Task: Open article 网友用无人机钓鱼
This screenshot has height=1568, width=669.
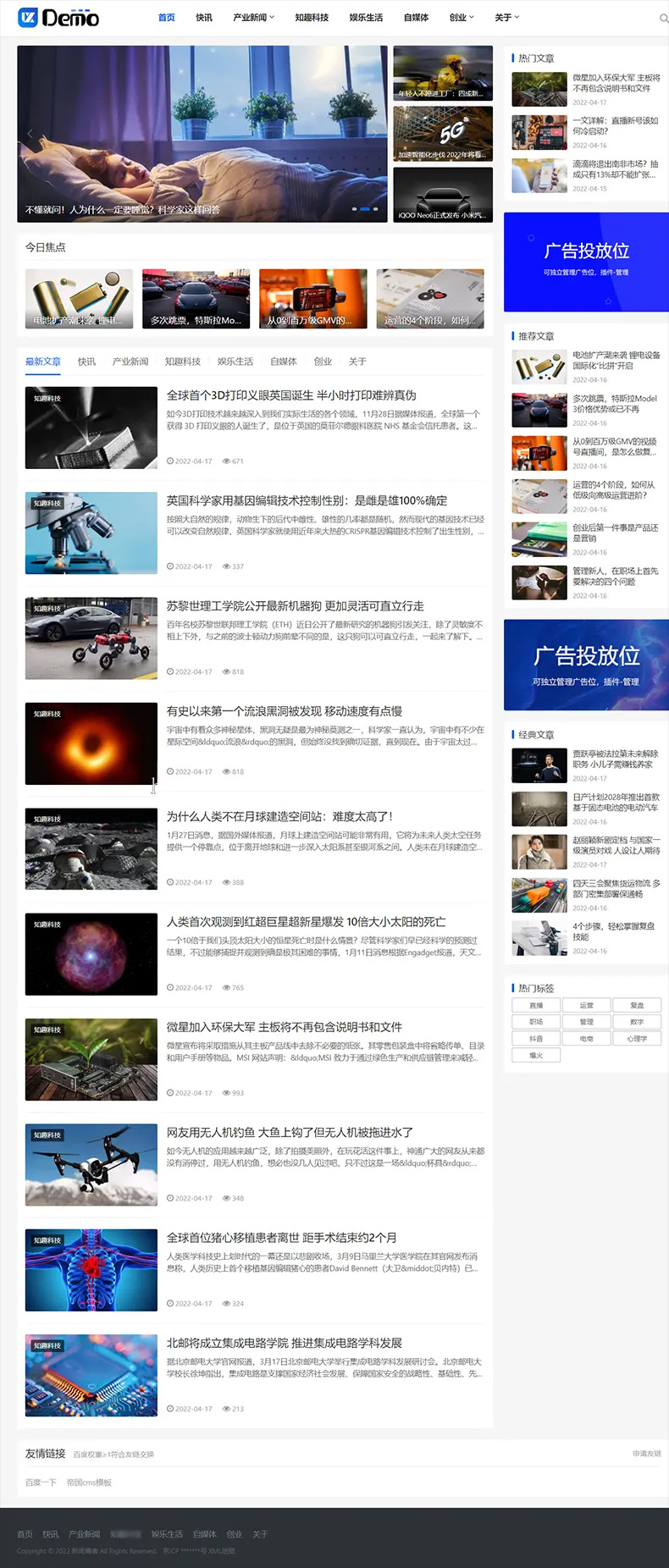Action: (290, 1132)
